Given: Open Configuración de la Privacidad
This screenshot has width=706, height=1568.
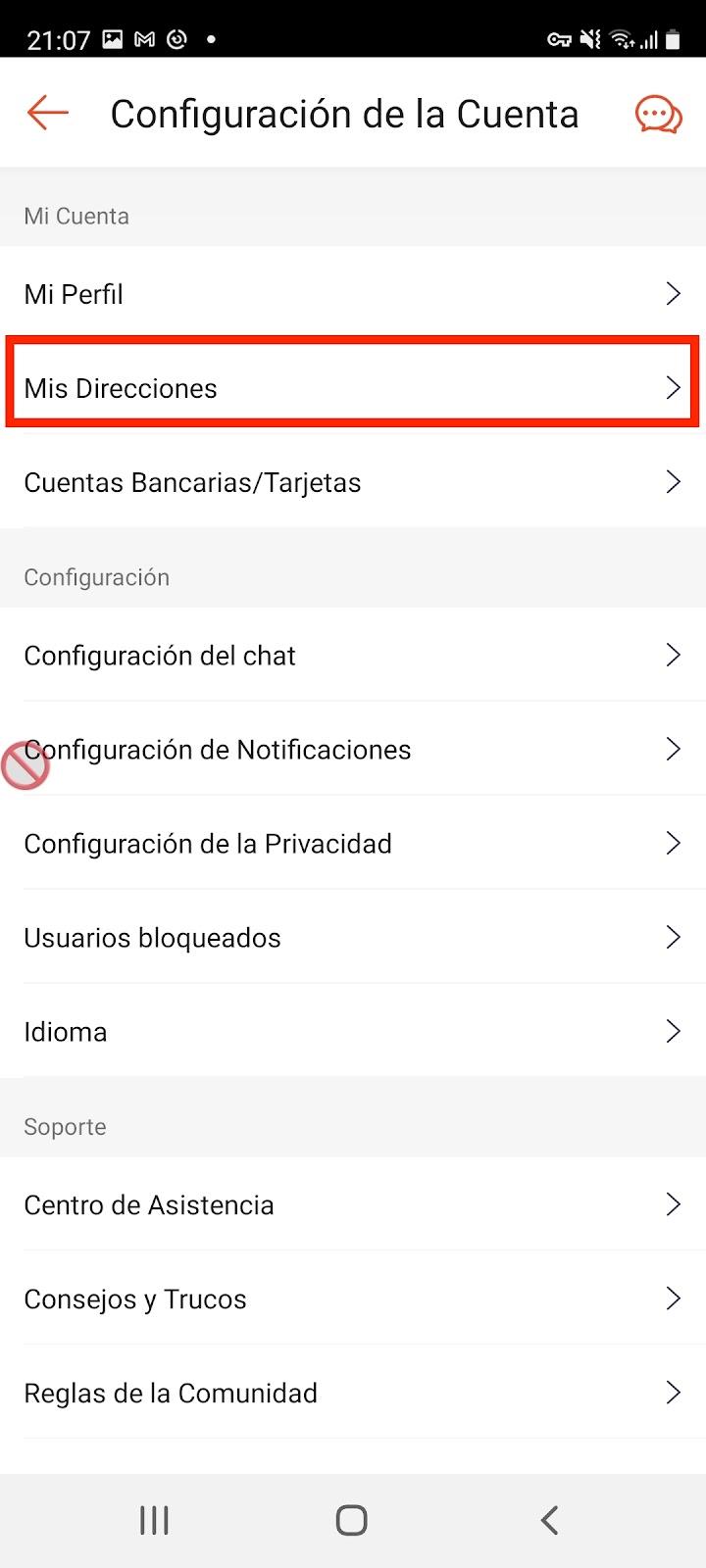Looking at the screenshot, I should tap(353, 843).
